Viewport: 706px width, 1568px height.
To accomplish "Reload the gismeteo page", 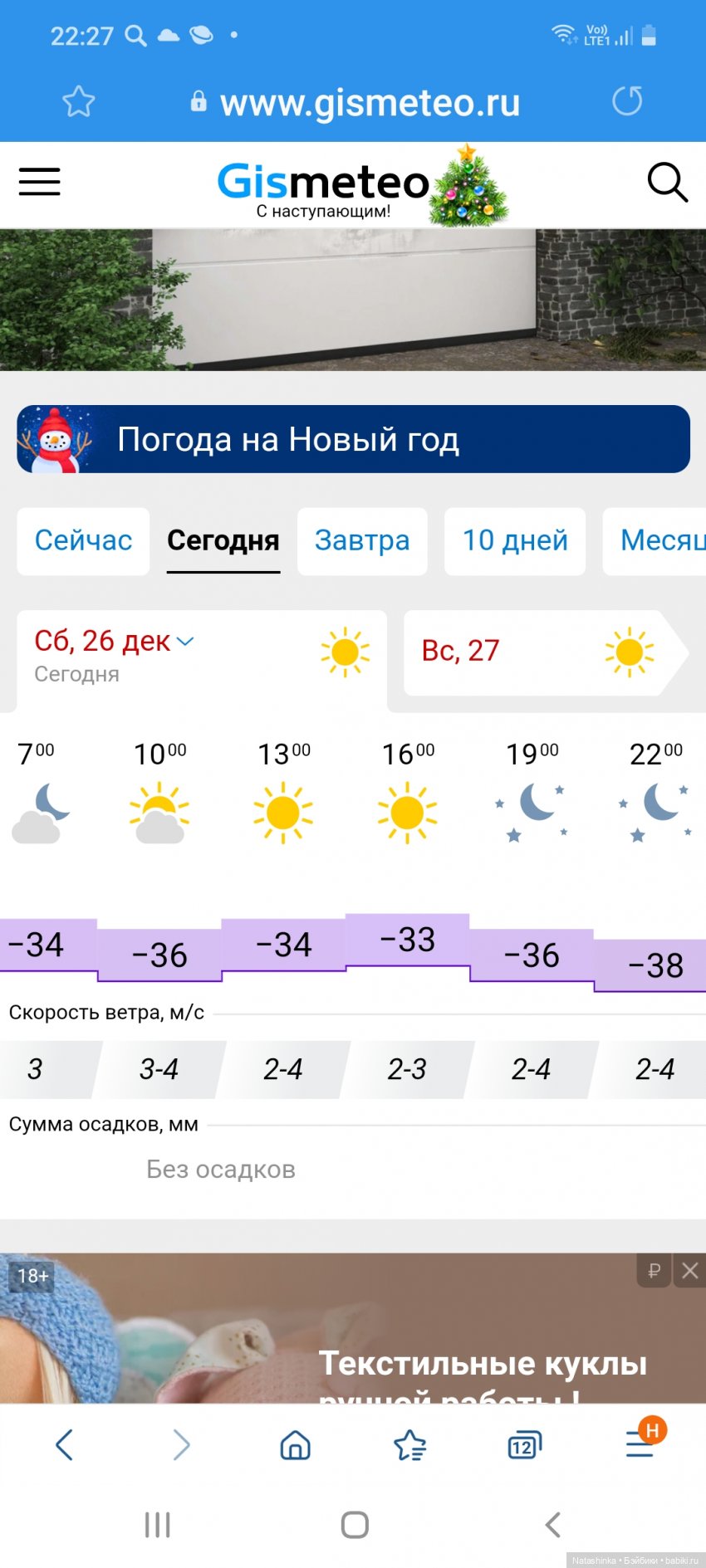I will coord(627,101).
